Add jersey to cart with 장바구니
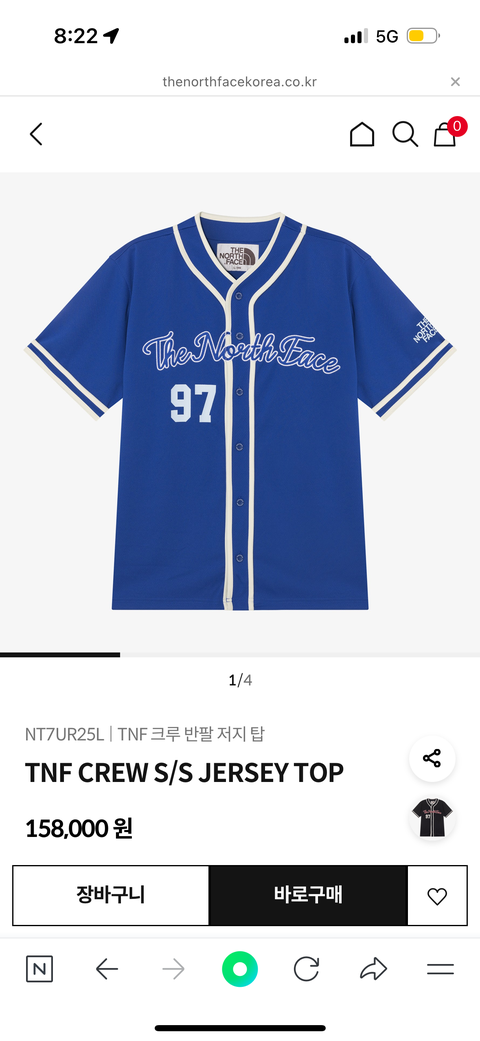This screenshot has height=1041, width=480. [111, 895]
